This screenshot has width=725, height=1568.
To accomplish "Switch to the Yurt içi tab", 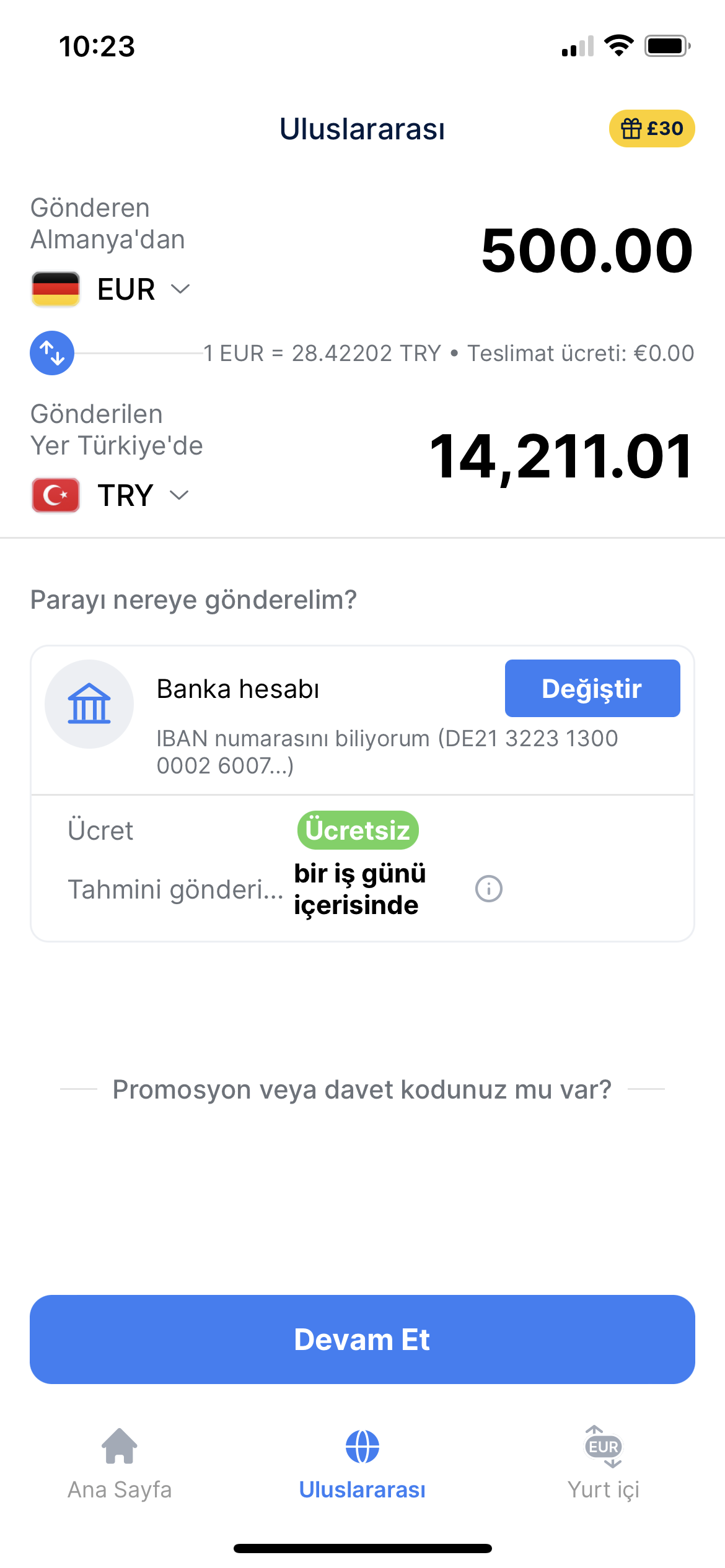I will [x=604, y=1463].
